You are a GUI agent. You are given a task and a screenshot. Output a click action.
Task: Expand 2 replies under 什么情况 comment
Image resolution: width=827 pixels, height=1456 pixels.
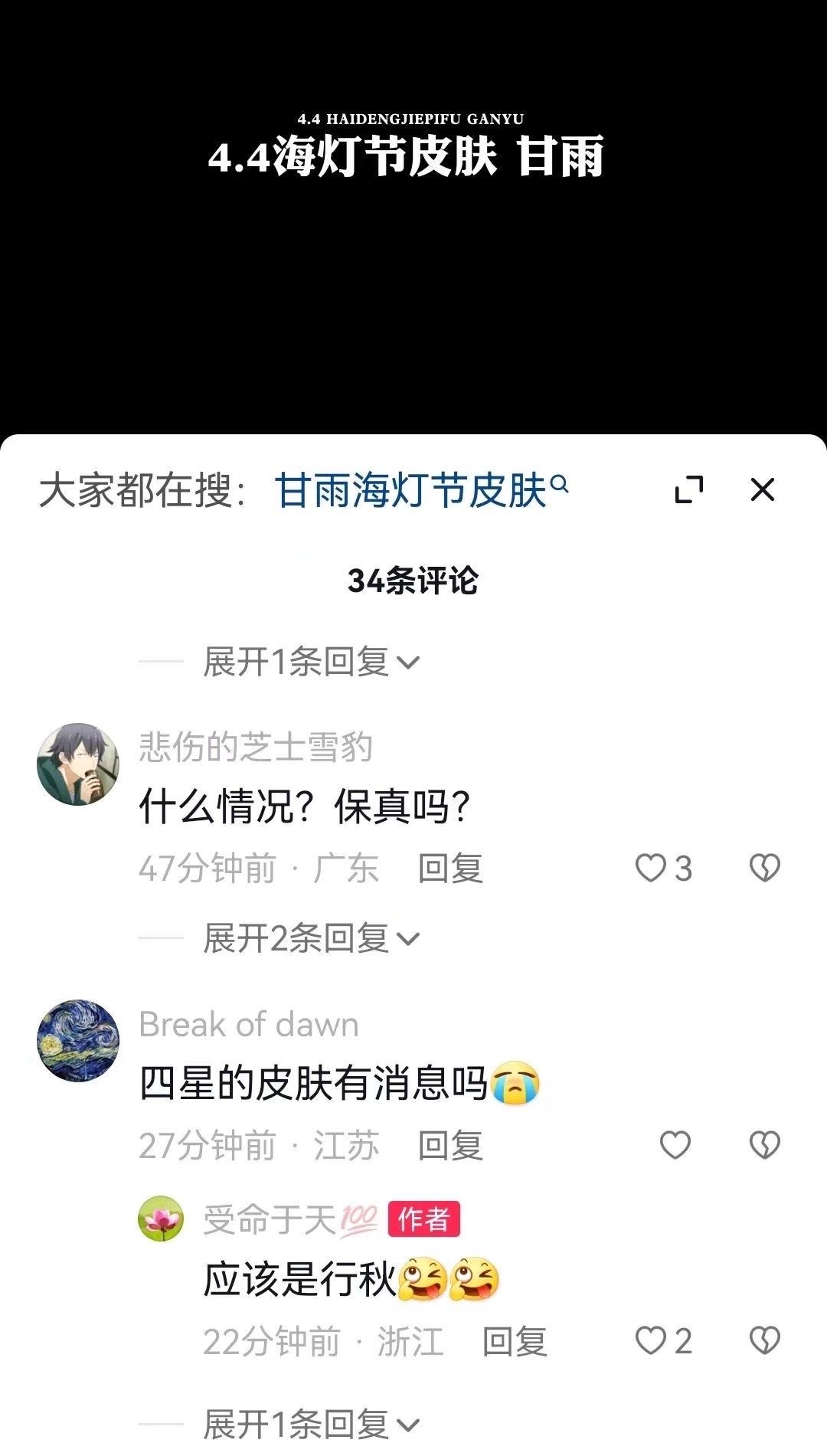pos(310,938)
